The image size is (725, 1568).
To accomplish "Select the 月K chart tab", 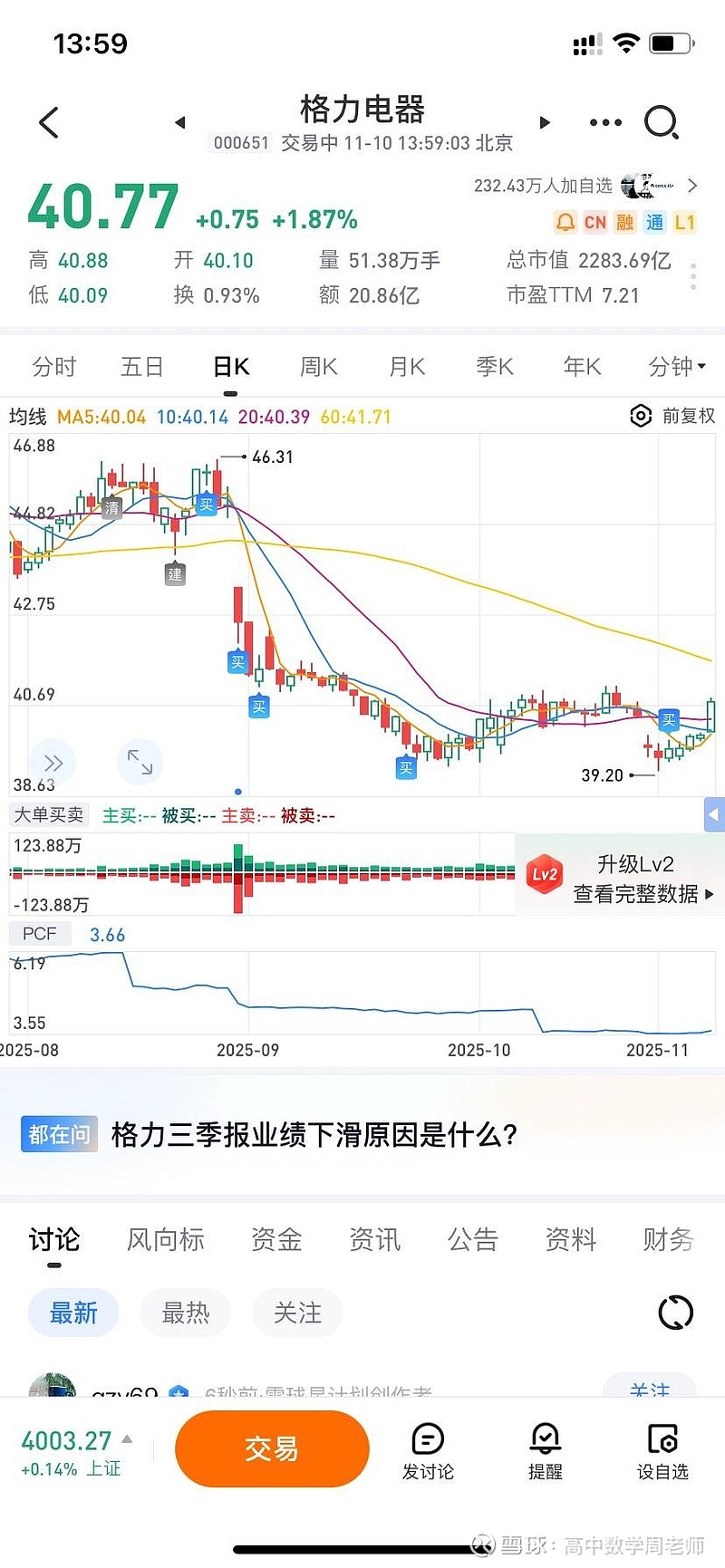I will [407, 367].
